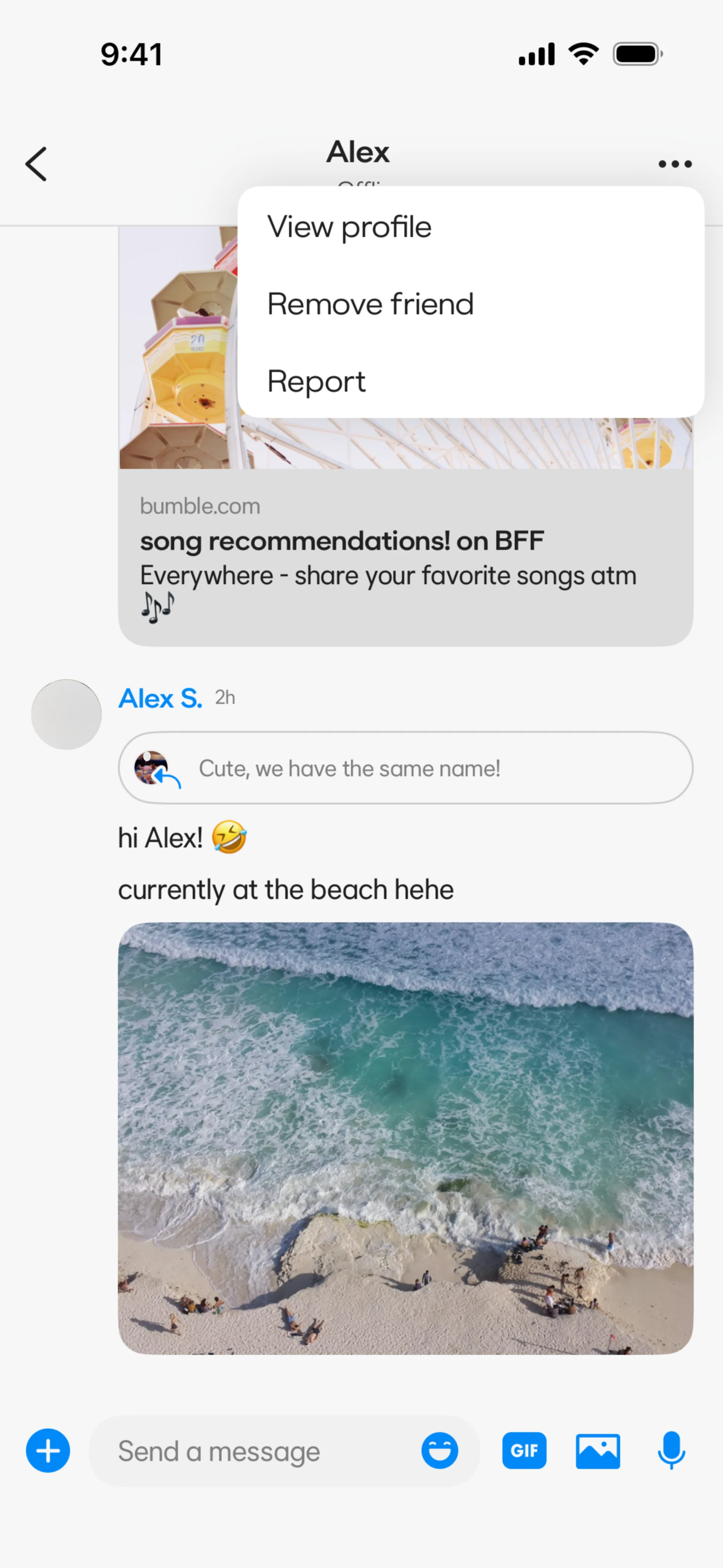Attach a photo from the gallery
Image resolution: width=723 pixels, height=1568 pixels.
tap(598, 1450)
